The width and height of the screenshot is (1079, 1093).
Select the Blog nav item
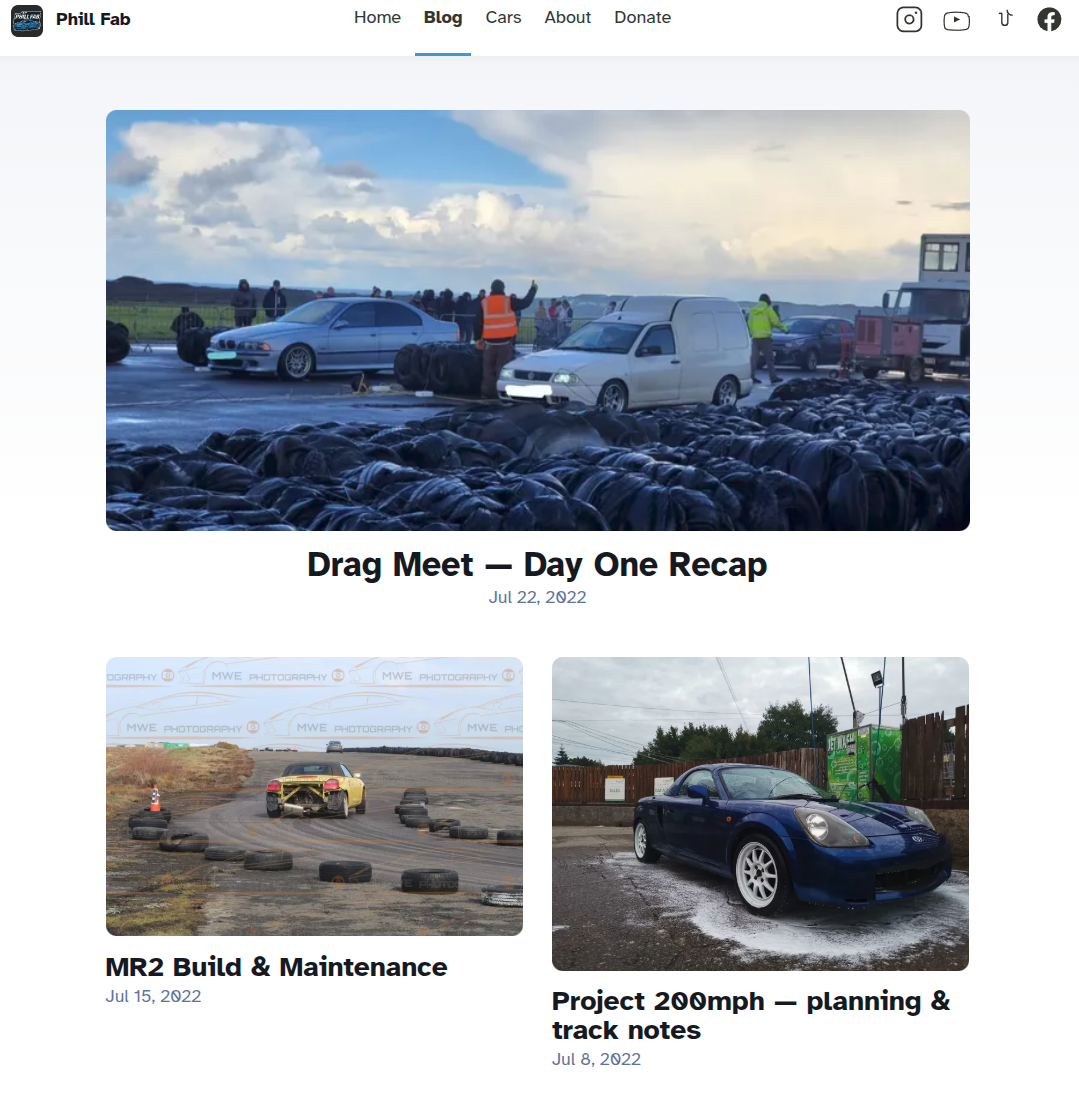coord(443,18)
